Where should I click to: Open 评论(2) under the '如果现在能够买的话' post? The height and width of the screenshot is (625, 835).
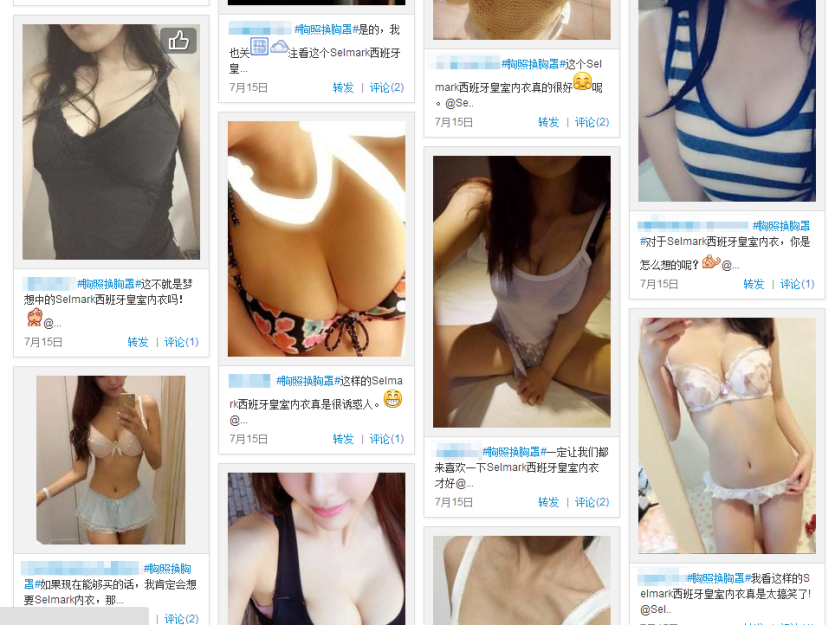pos(181,619)
